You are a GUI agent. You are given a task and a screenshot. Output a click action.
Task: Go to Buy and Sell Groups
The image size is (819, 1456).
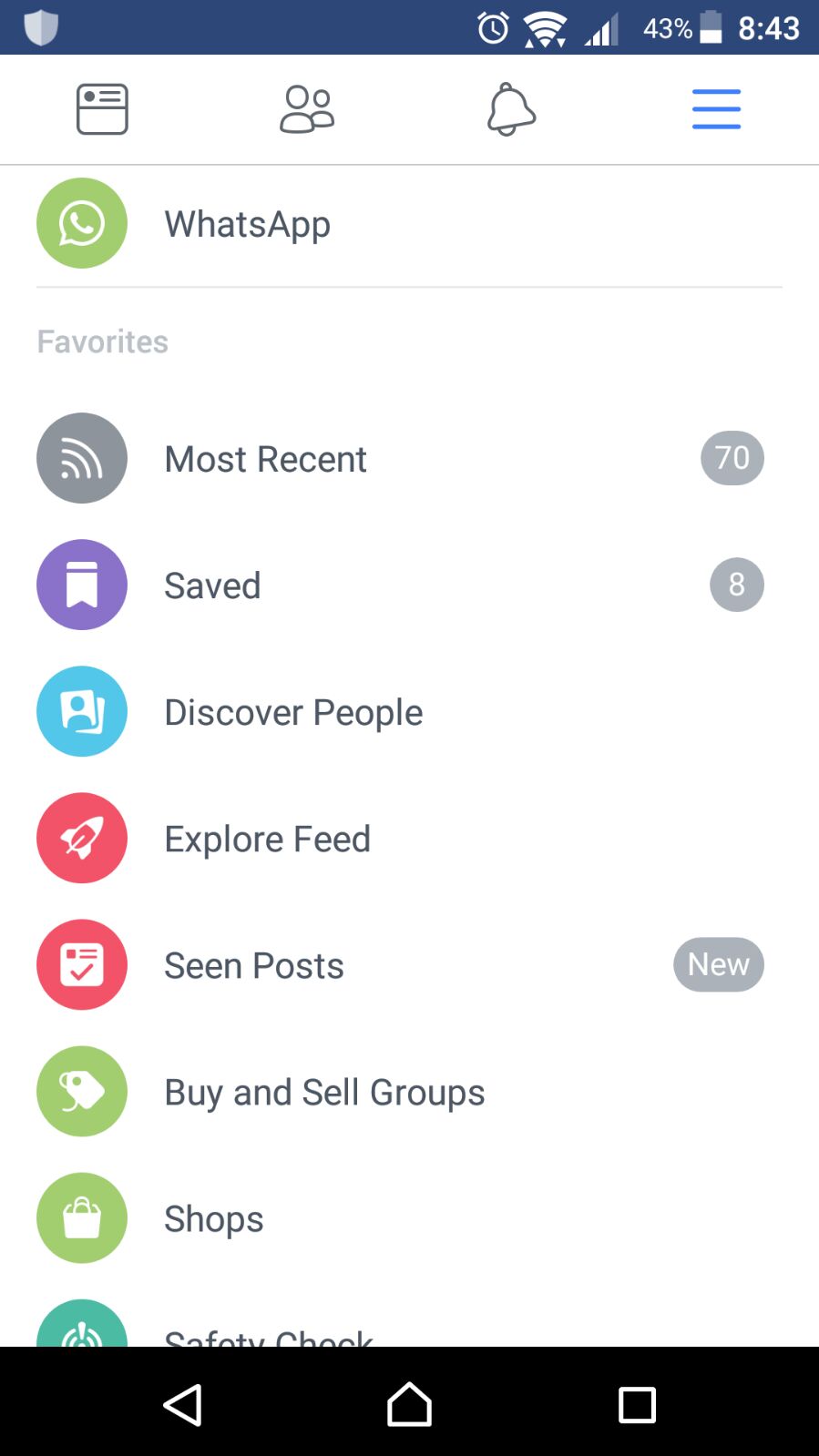coord(409,1091)
